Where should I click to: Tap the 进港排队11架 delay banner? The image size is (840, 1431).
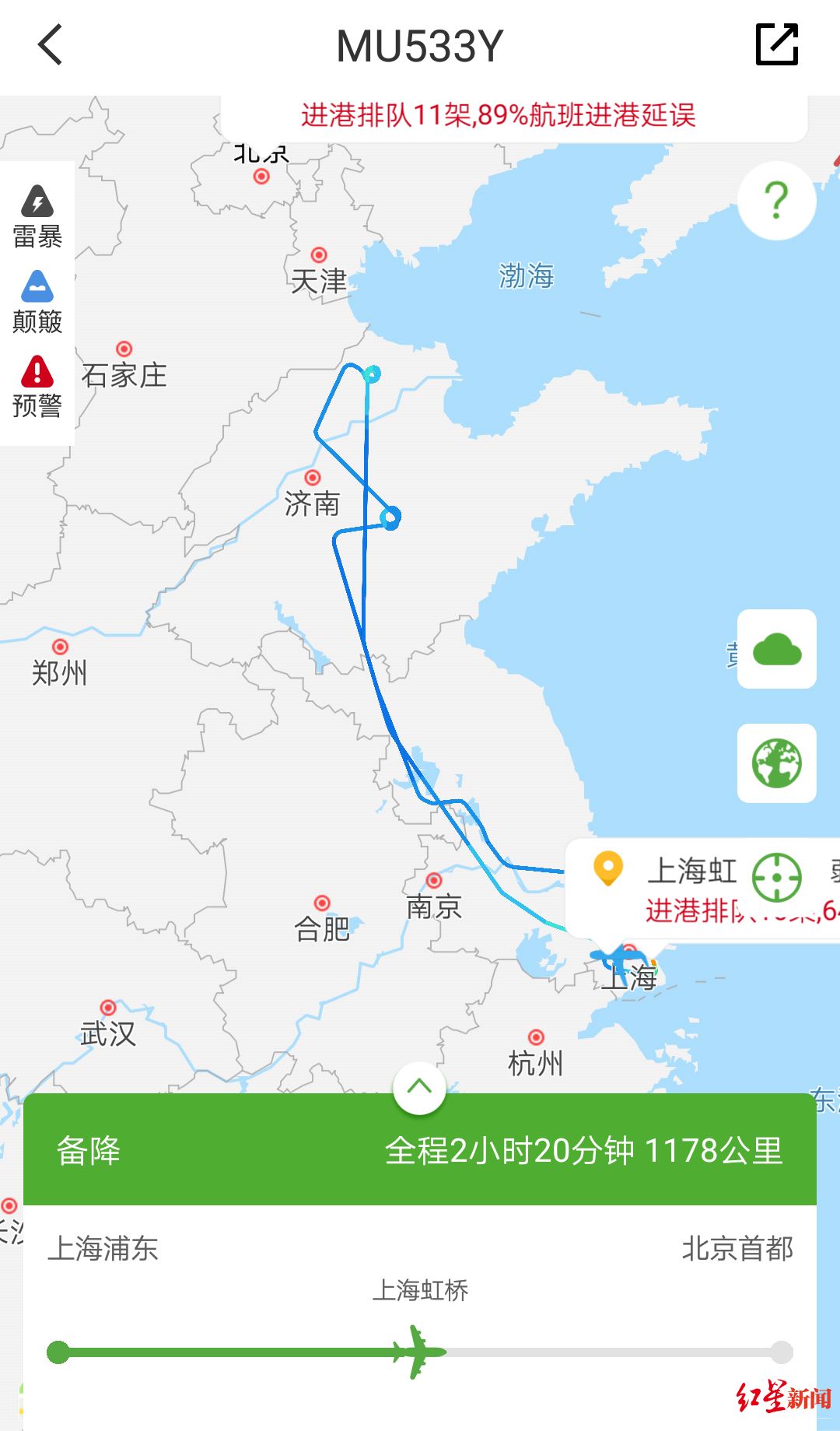(500, 114)
